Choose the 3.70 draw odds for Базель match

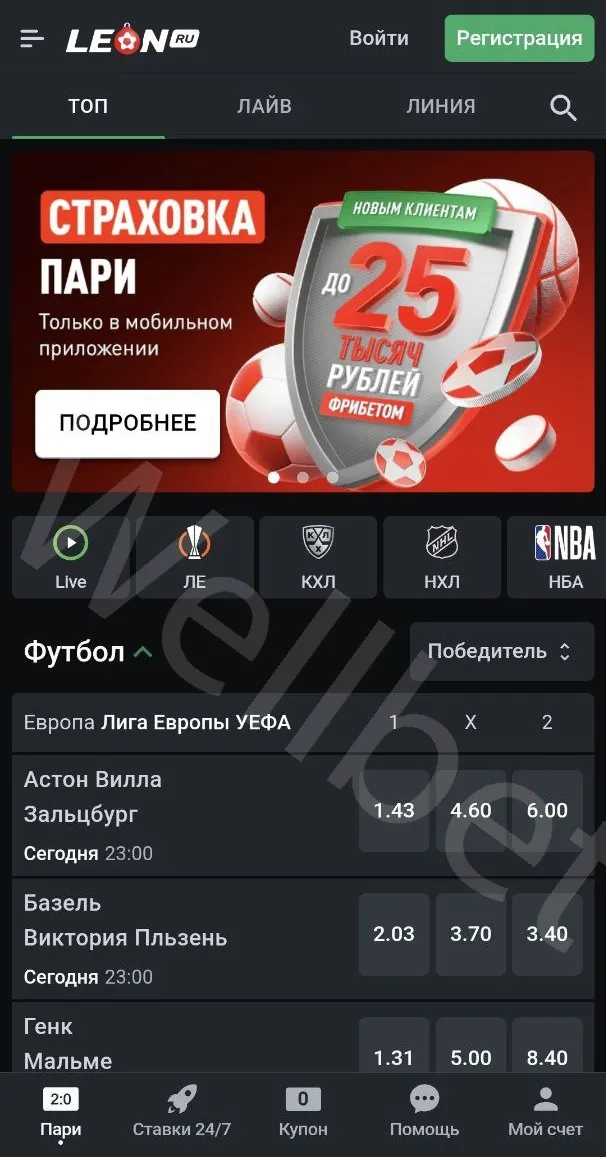point(470,934)
